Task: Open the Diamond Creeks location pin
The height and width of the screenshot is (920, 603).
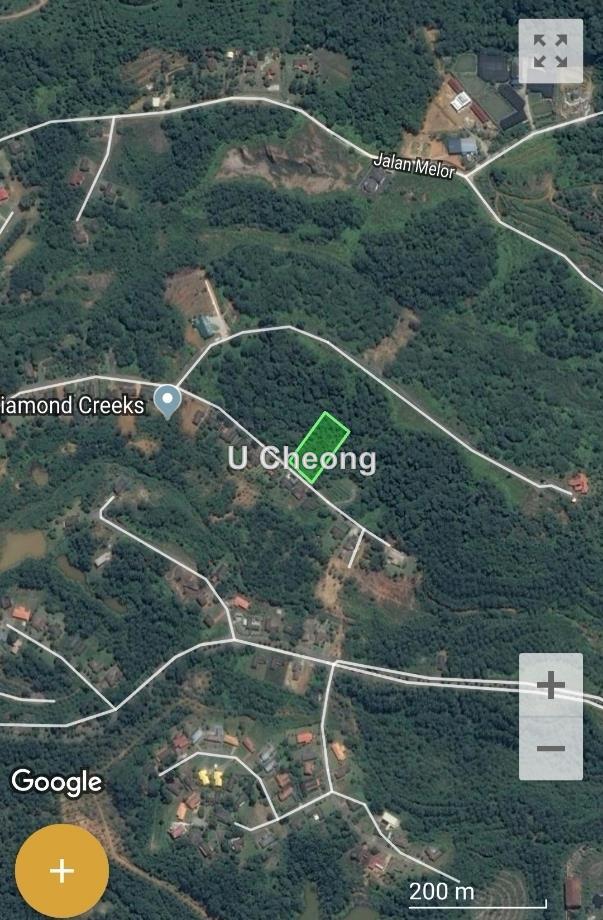Action: (x=168, y=401)
